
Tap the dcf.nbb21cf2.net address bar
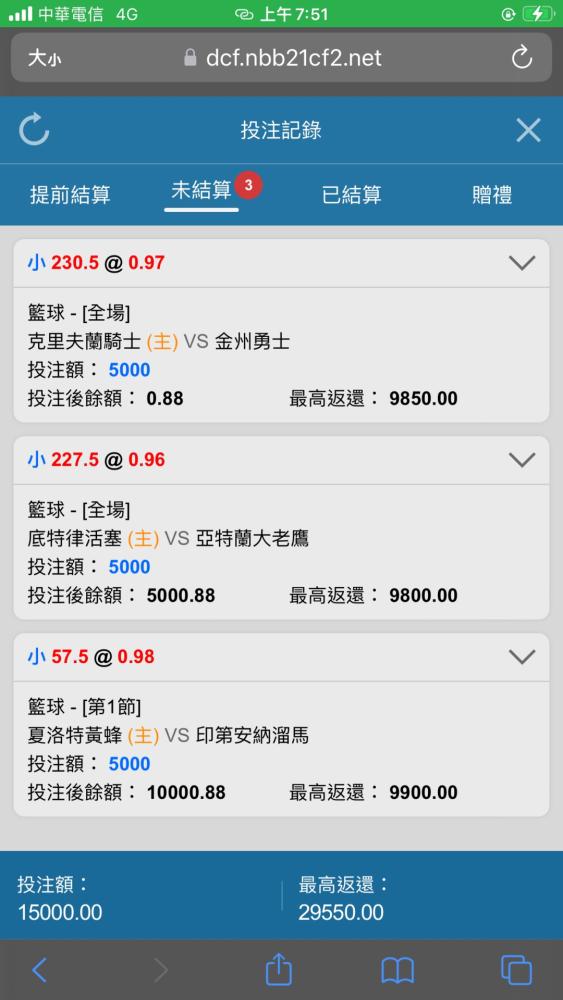[282, 58]
